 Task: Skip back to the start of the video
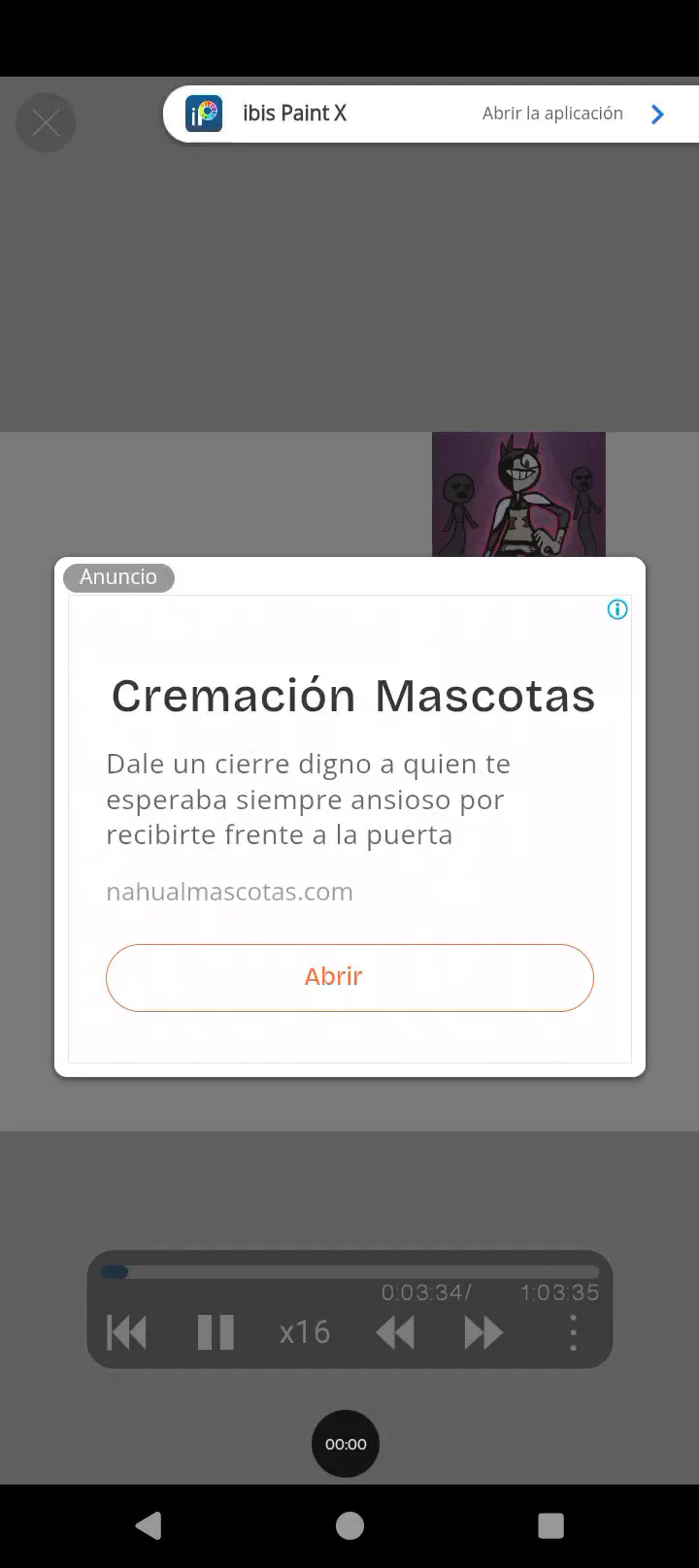tap(126, 1332)
